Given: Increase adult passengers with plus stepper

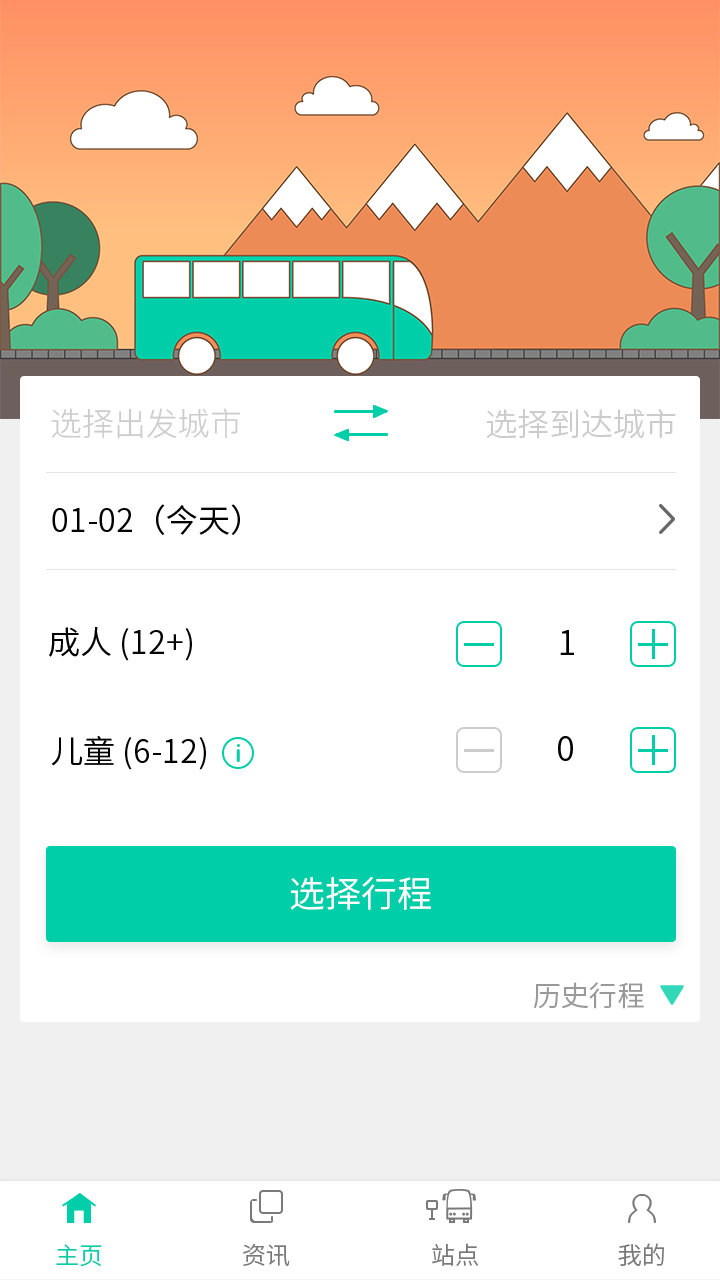Looking at the screenshot, I should (x=651, y=643).
